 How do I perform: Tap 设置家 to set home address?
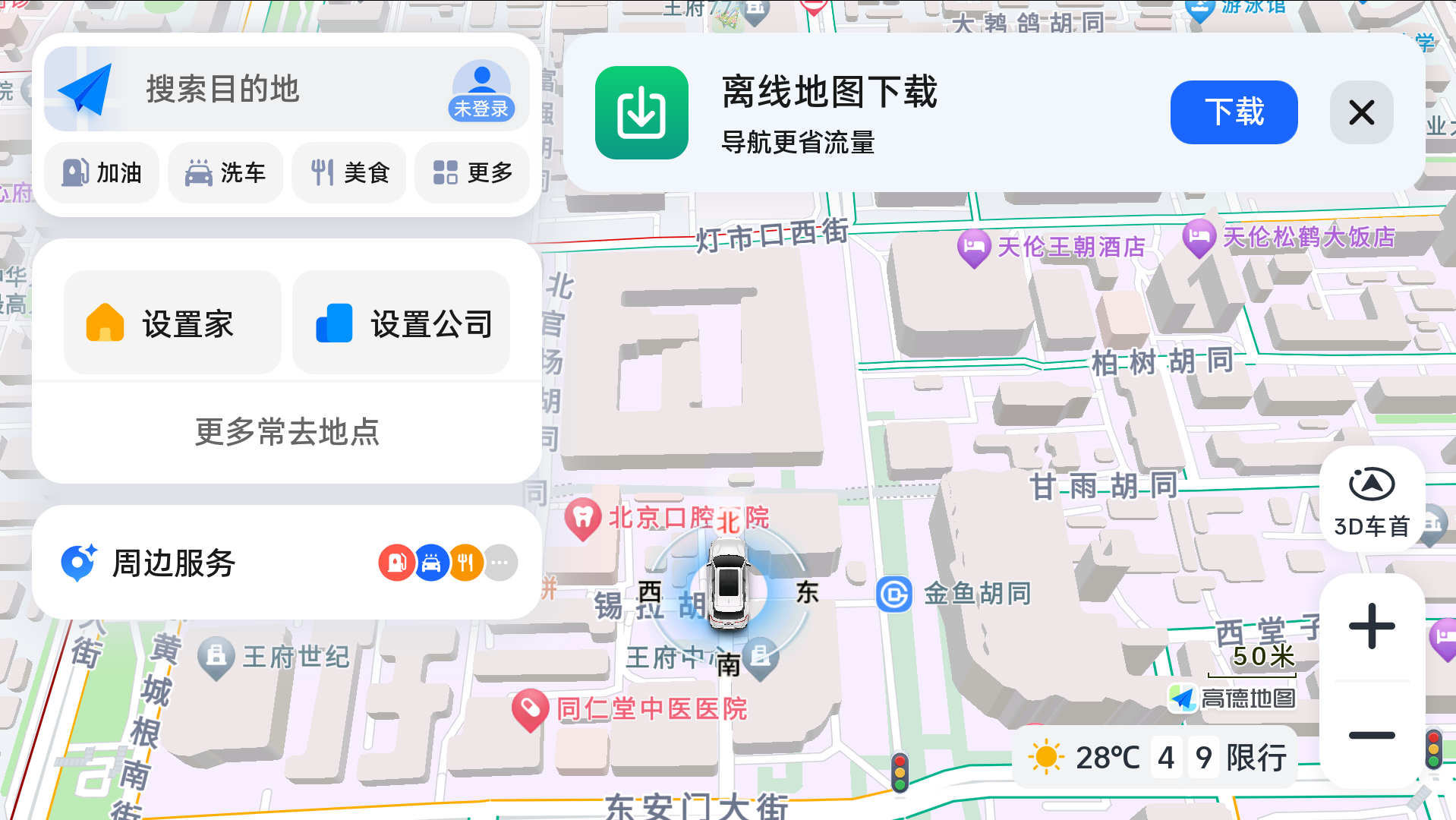[172, 323]
